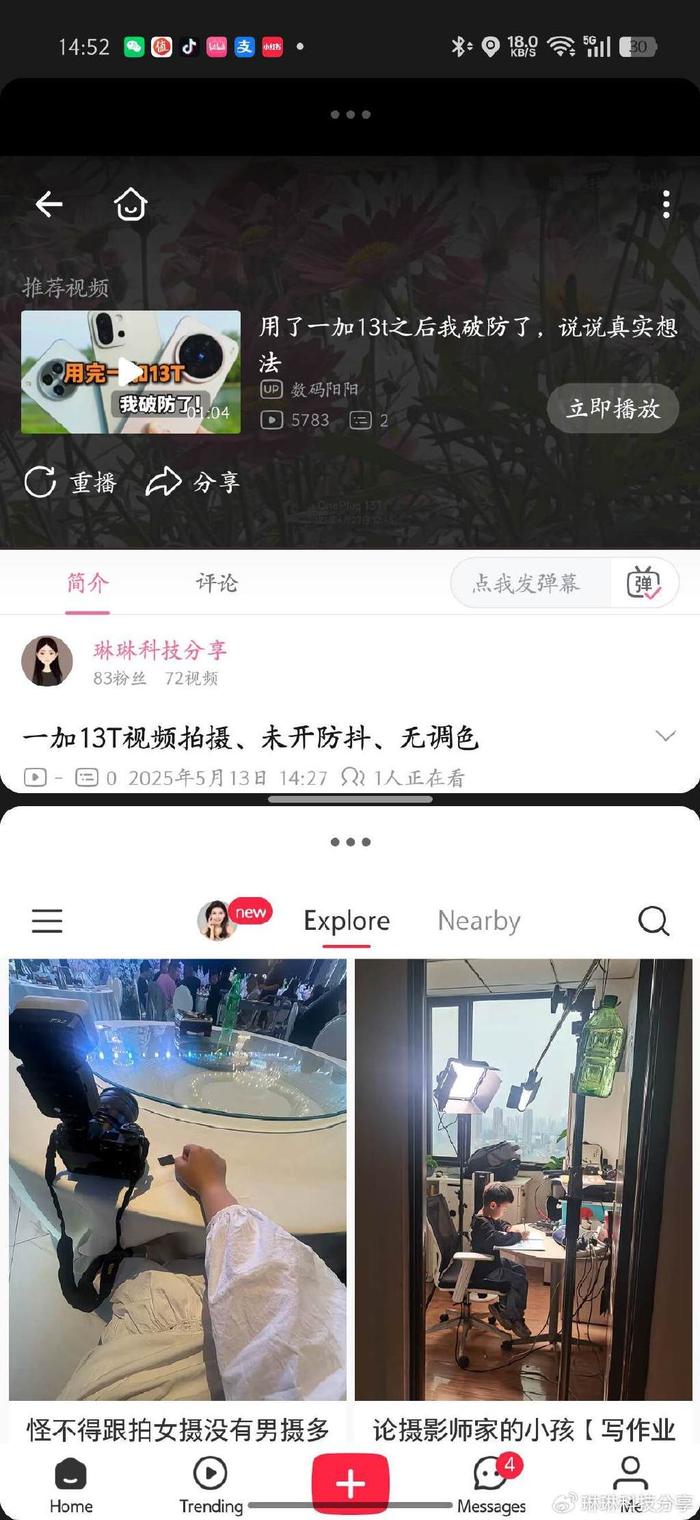Open the 论摄影师家的小孩 post
Screen dimensions: 700x1520
click(x=524, y=1180)
